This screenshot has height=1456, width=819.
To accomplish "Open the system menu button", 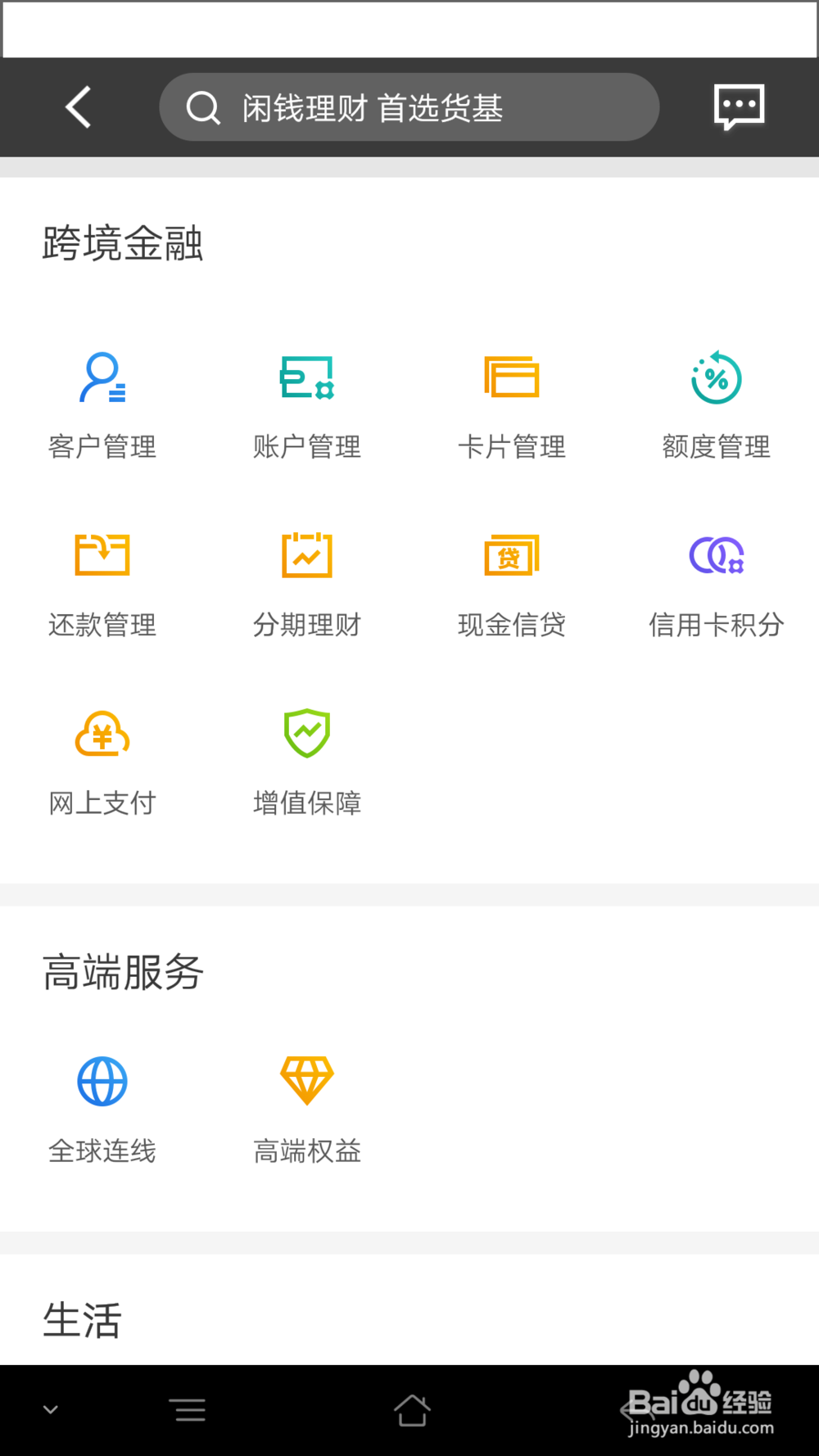I will 190,1410.
